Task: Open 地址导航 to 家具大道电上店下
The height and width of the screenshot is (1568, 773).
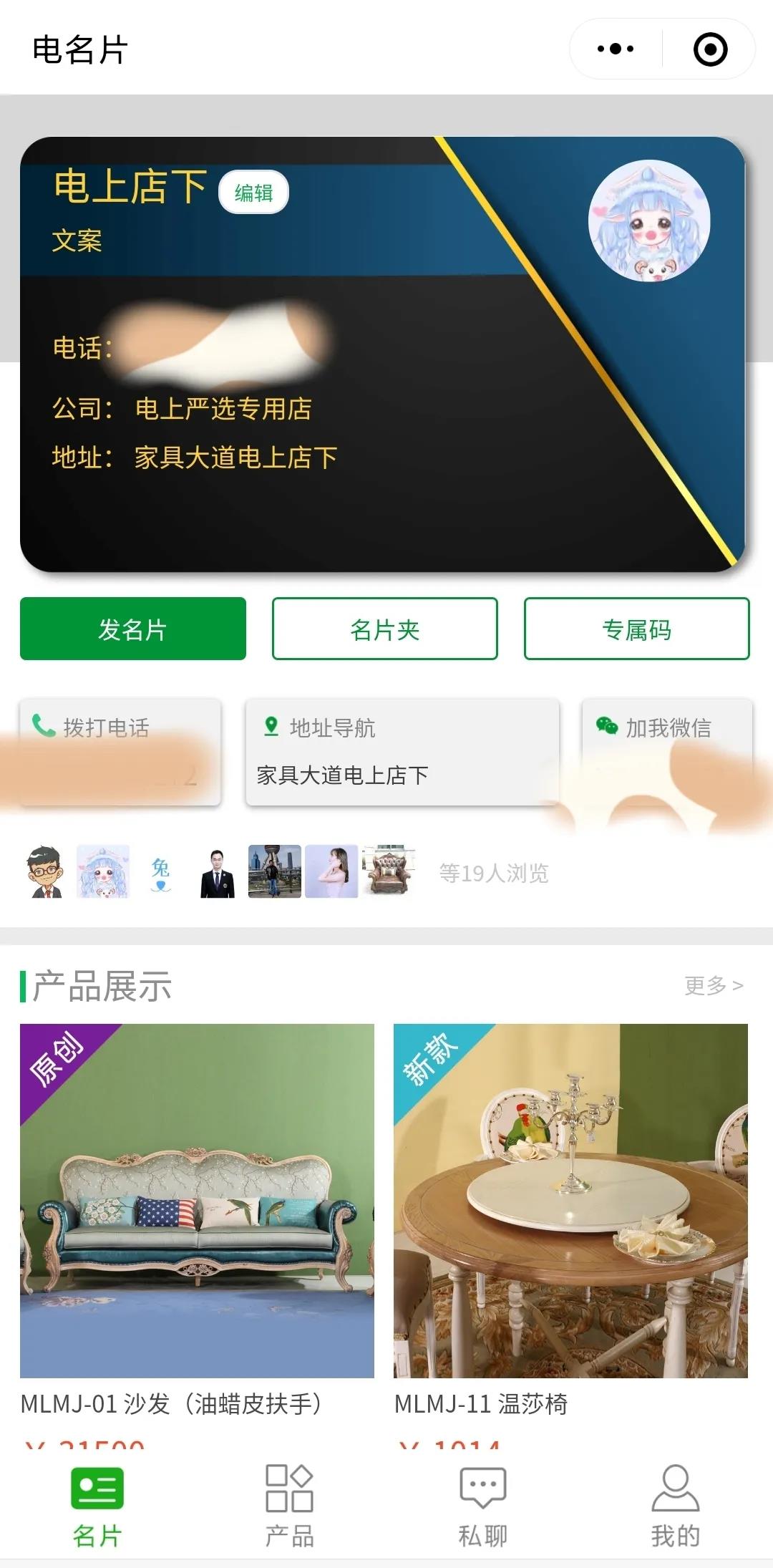Action: point(402,750)
